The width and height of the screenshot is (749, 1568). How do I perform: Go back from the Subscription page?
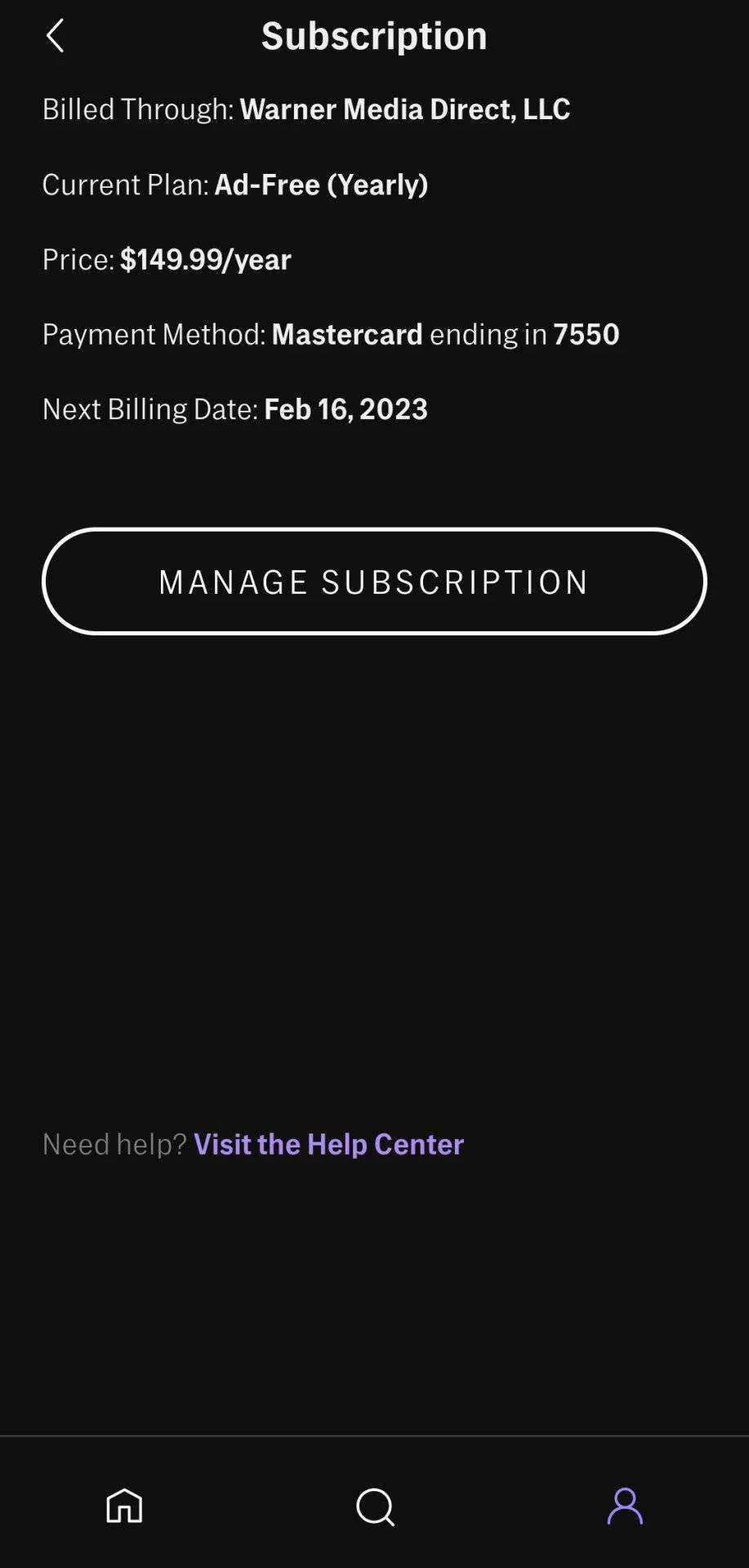[x=55, y=36]
